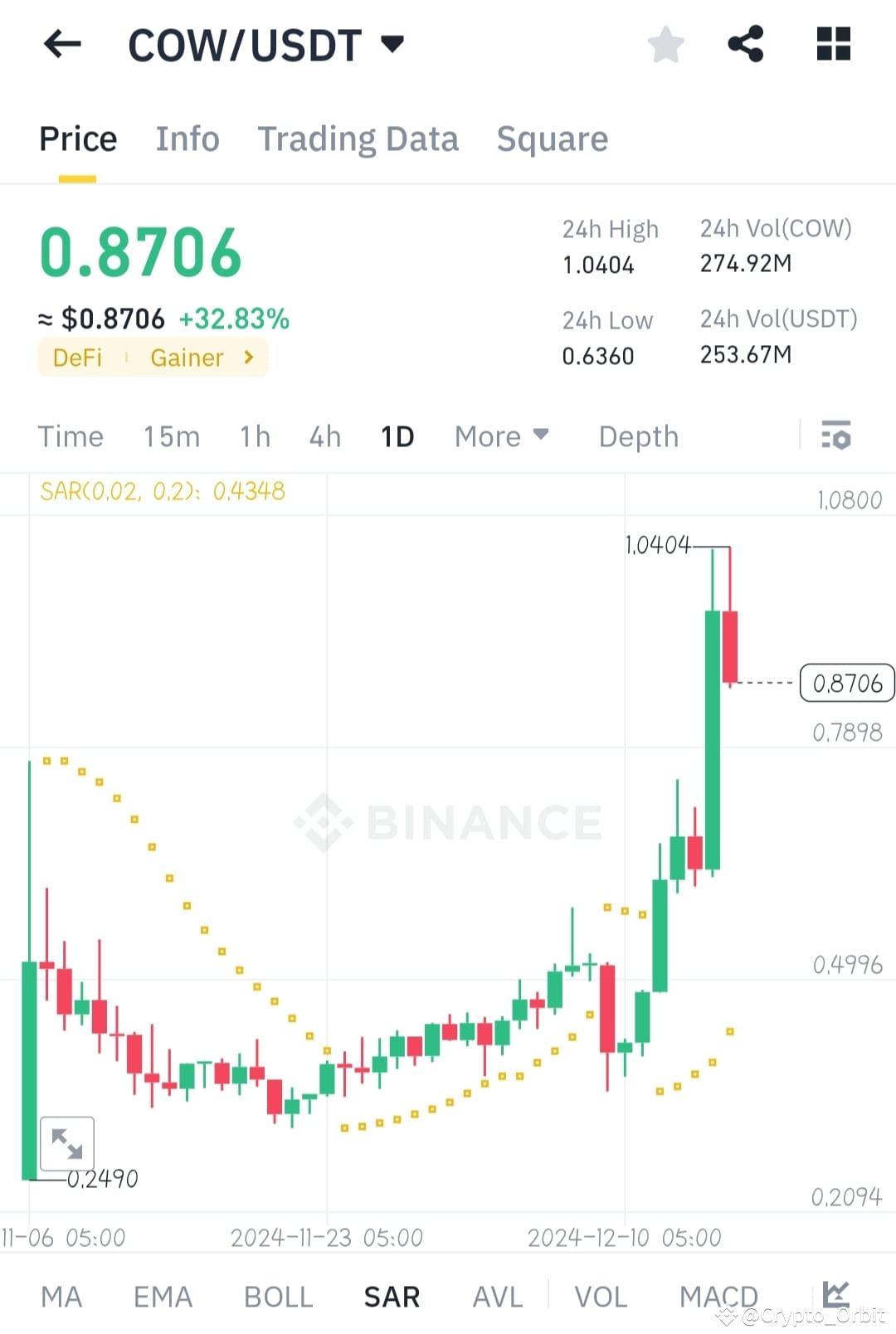The width and height of the screenshot is (896, 1334).
Task: Open the share options via share icon
Action: tap(744, 45)
